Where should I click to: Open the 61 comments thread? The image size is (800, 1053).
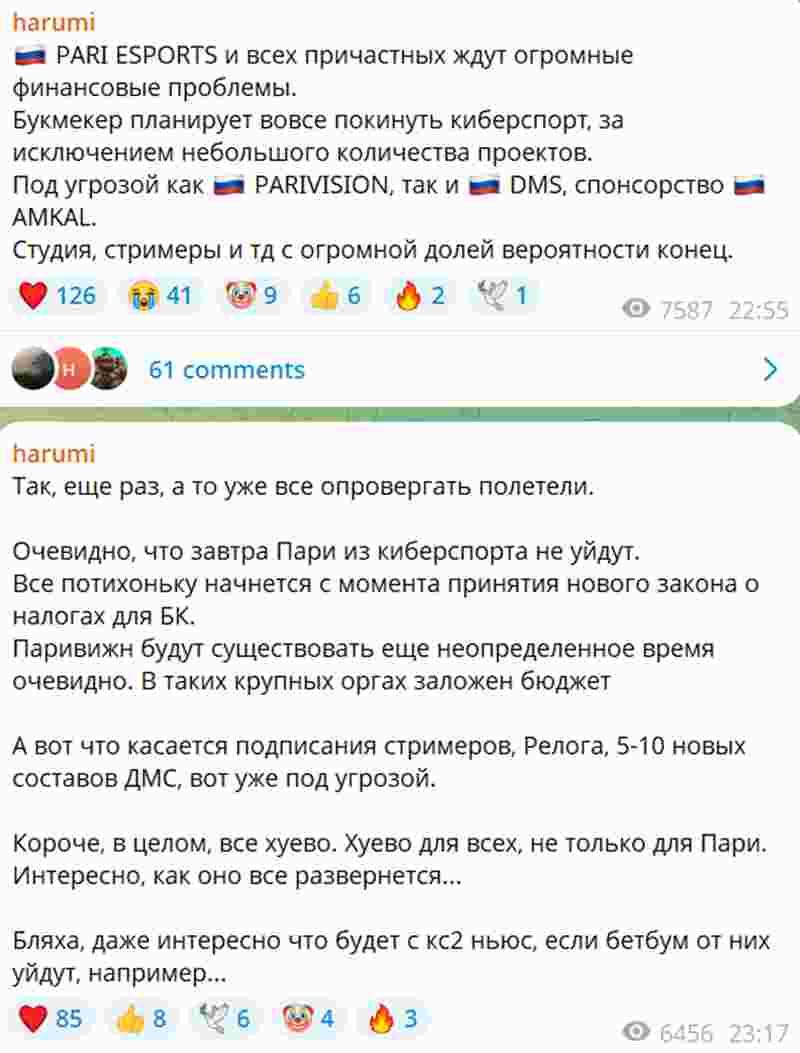coord(226,370)
